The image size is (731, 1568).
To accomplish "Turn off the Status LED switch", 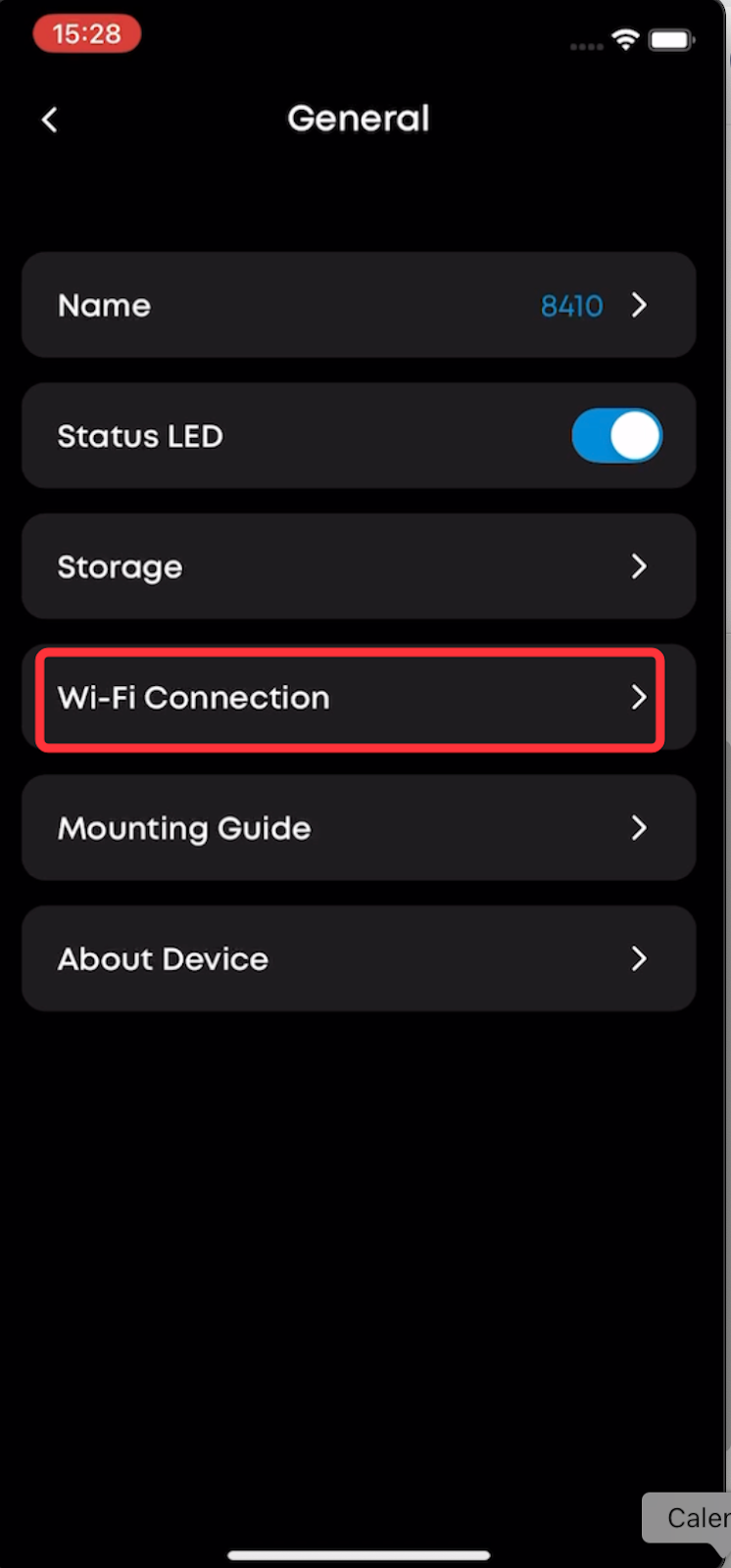I will click(x=616, y=436).
